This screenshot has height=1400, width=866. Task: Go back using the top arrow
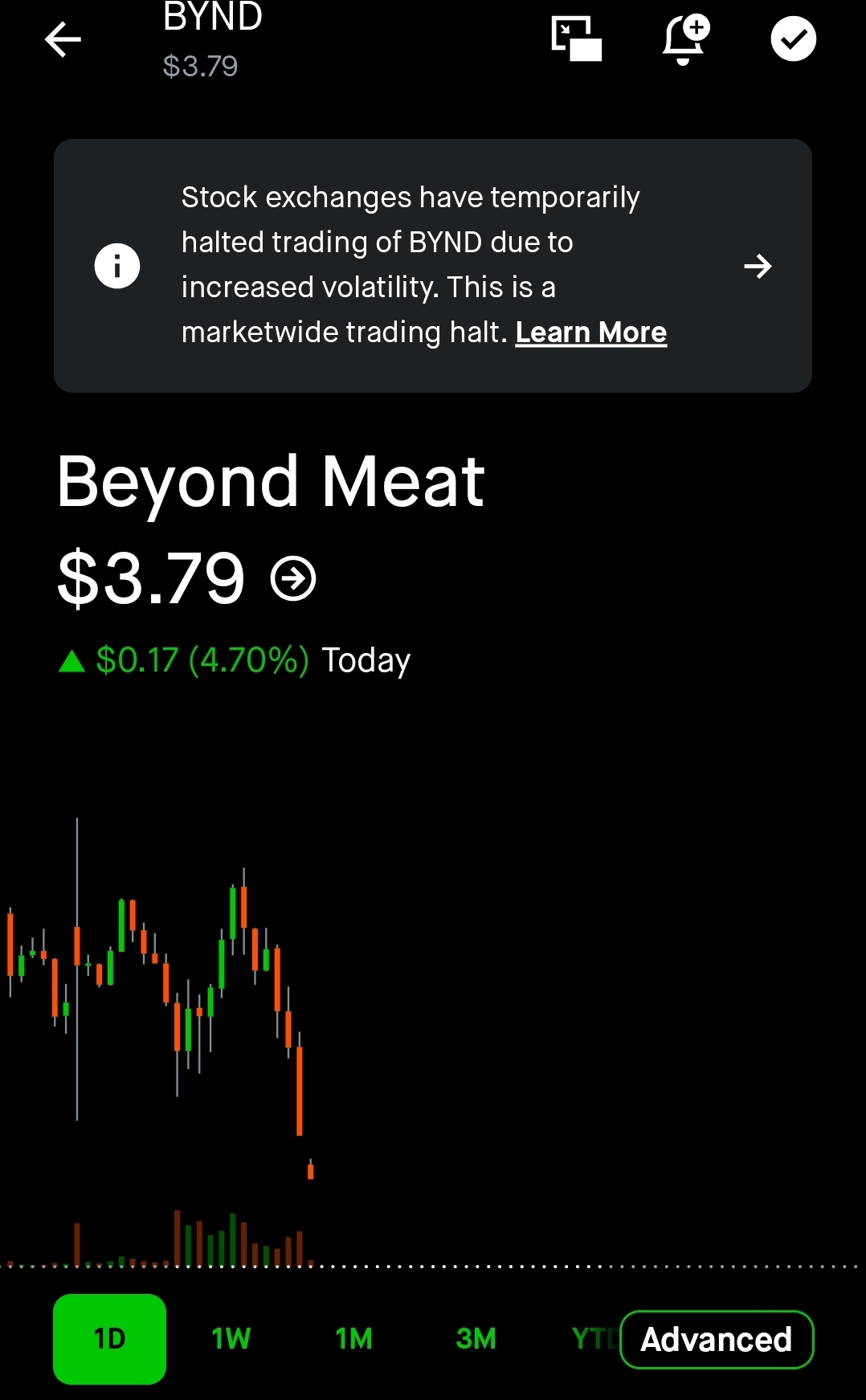[63, 39]
